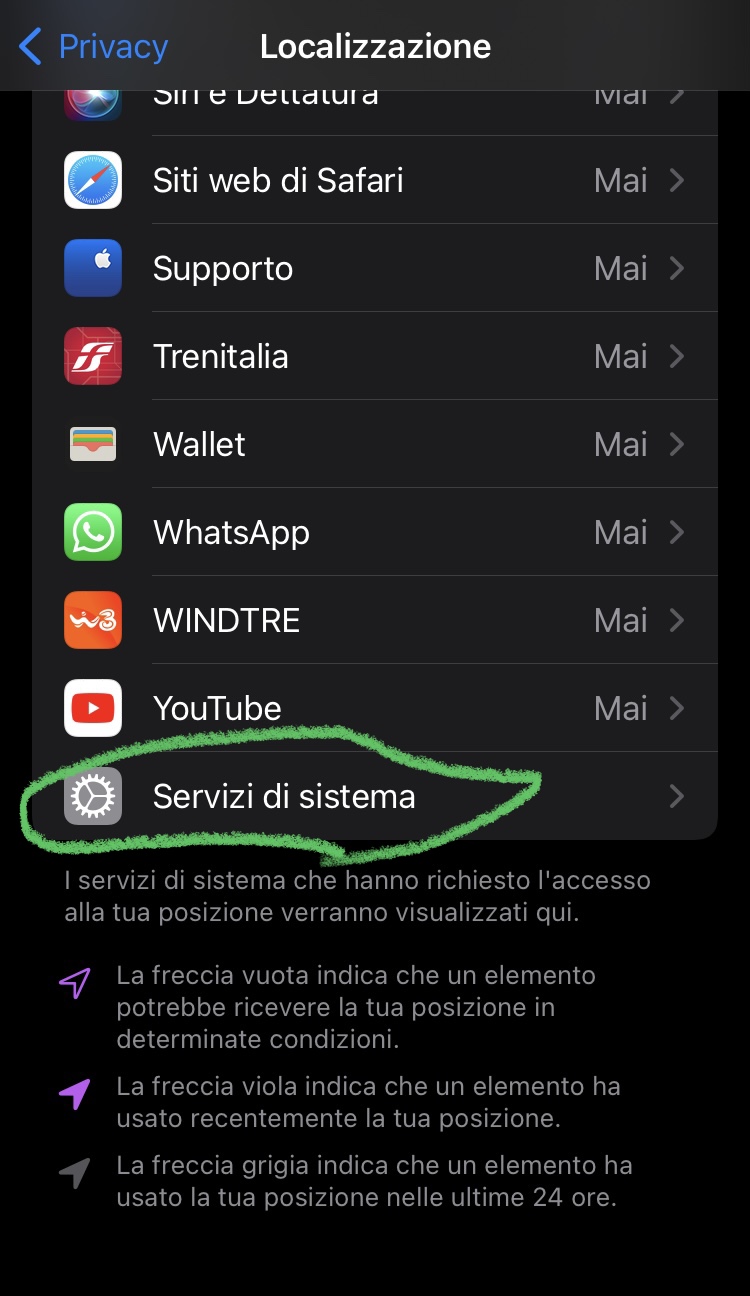Open Wallet location permission

pos(375,444)
